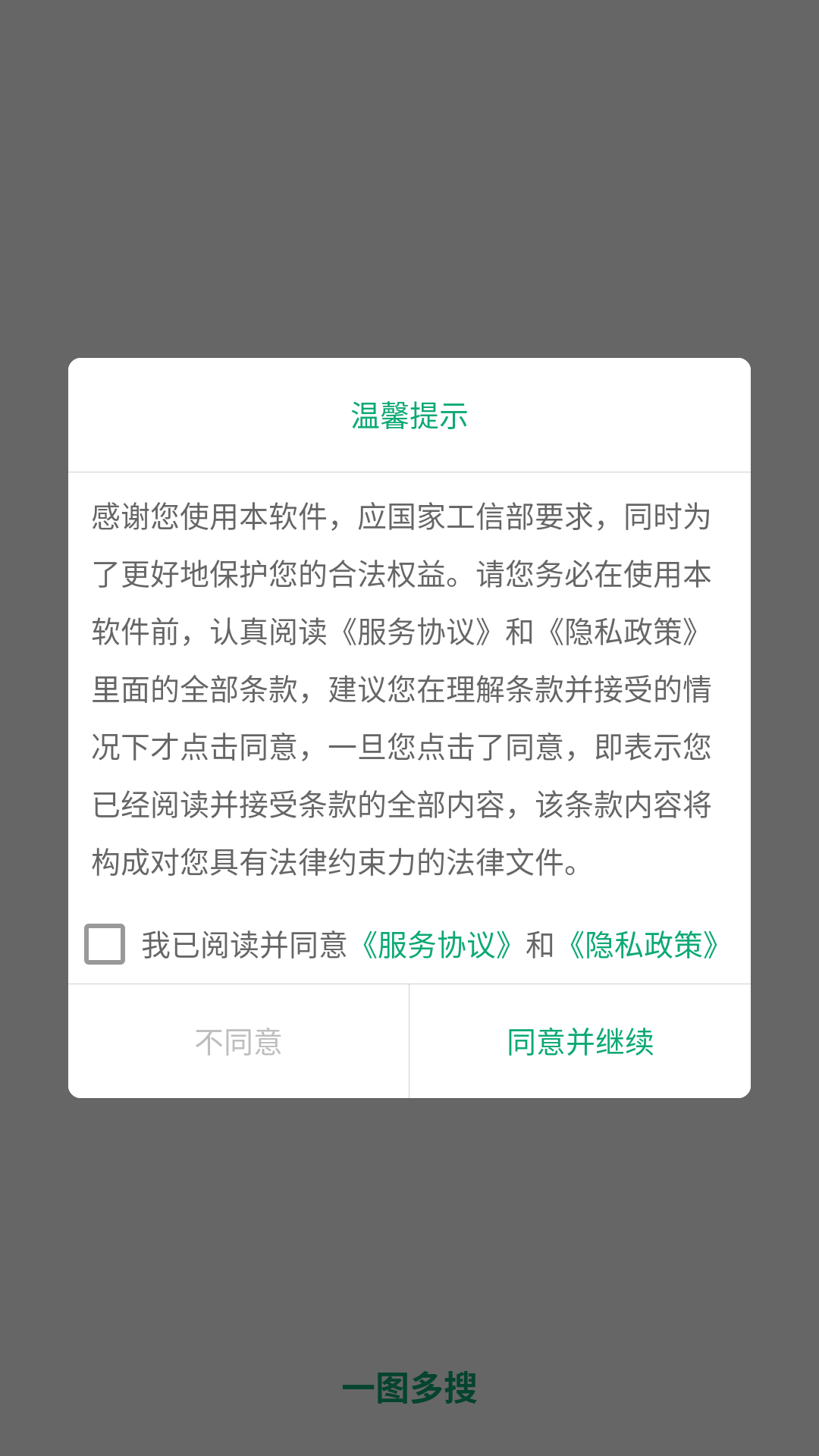Check the 我已阅读并同意 agreement checkbox
Screen dimensions: 819x1456
pyautogui.click(x=105, y=944)
